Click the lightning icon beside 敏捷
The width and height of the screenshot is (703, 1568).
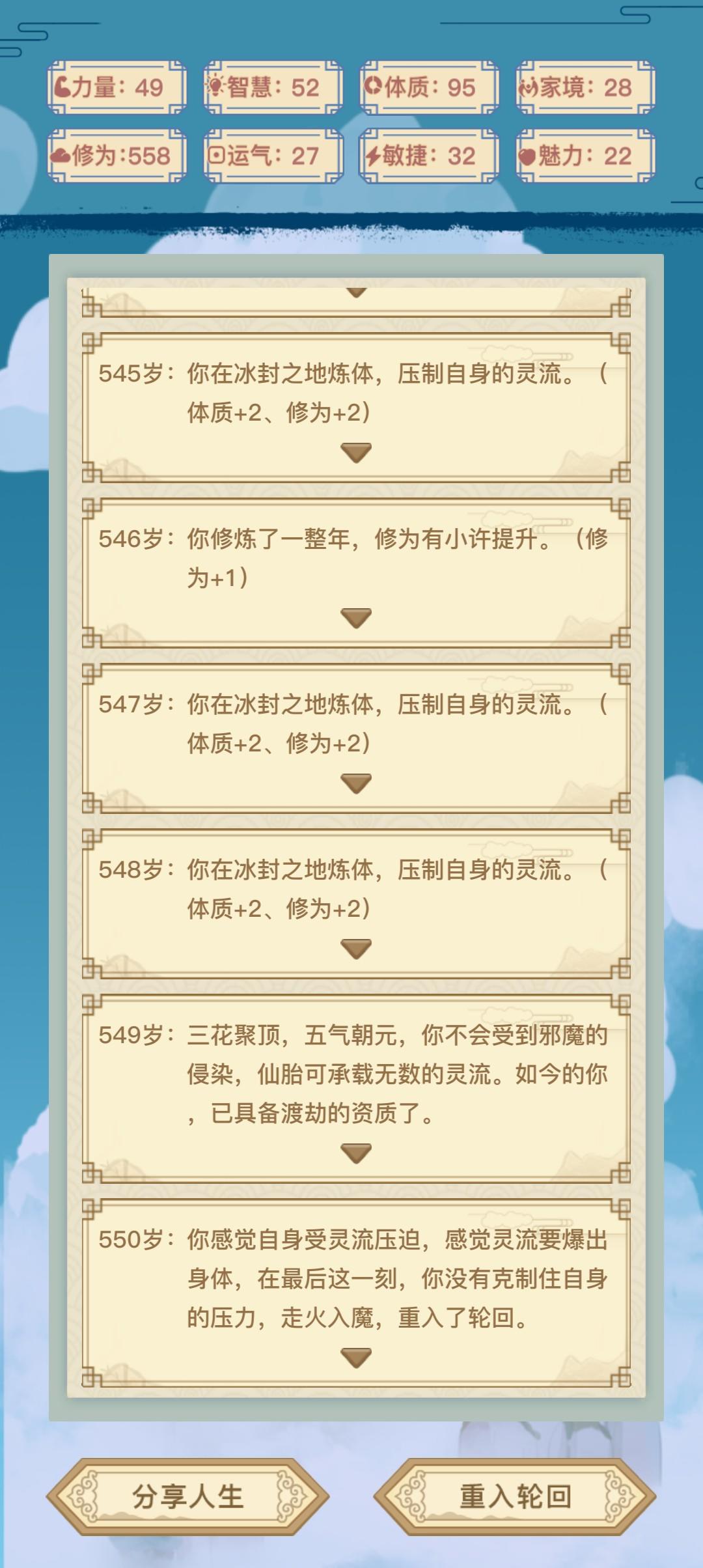(x=376, y=156)
